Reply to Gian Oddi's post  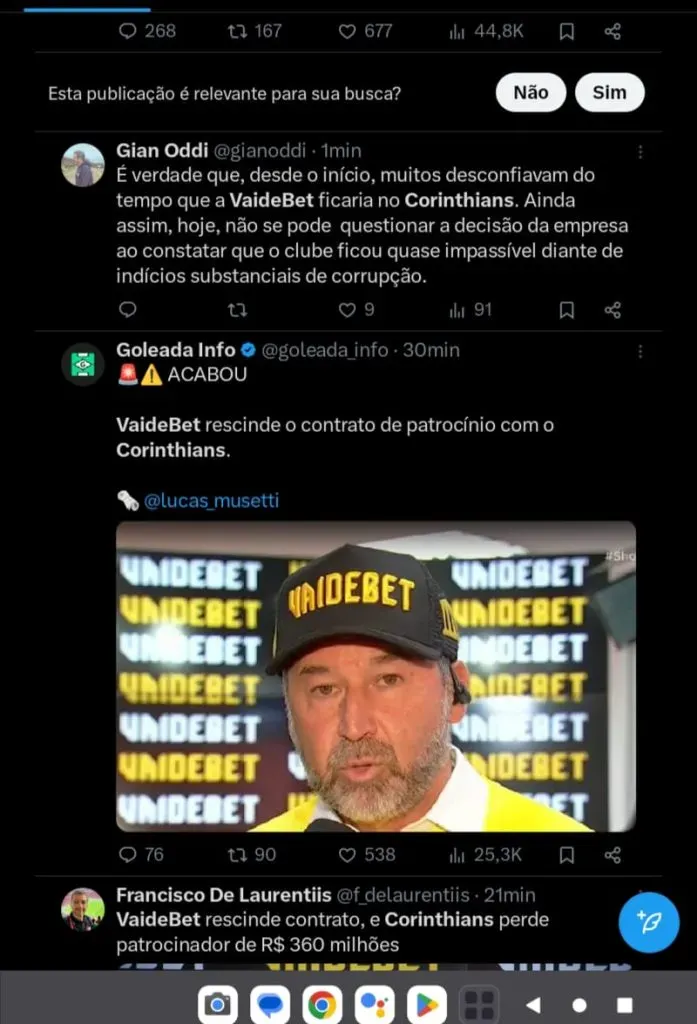[x=127, y=310]
